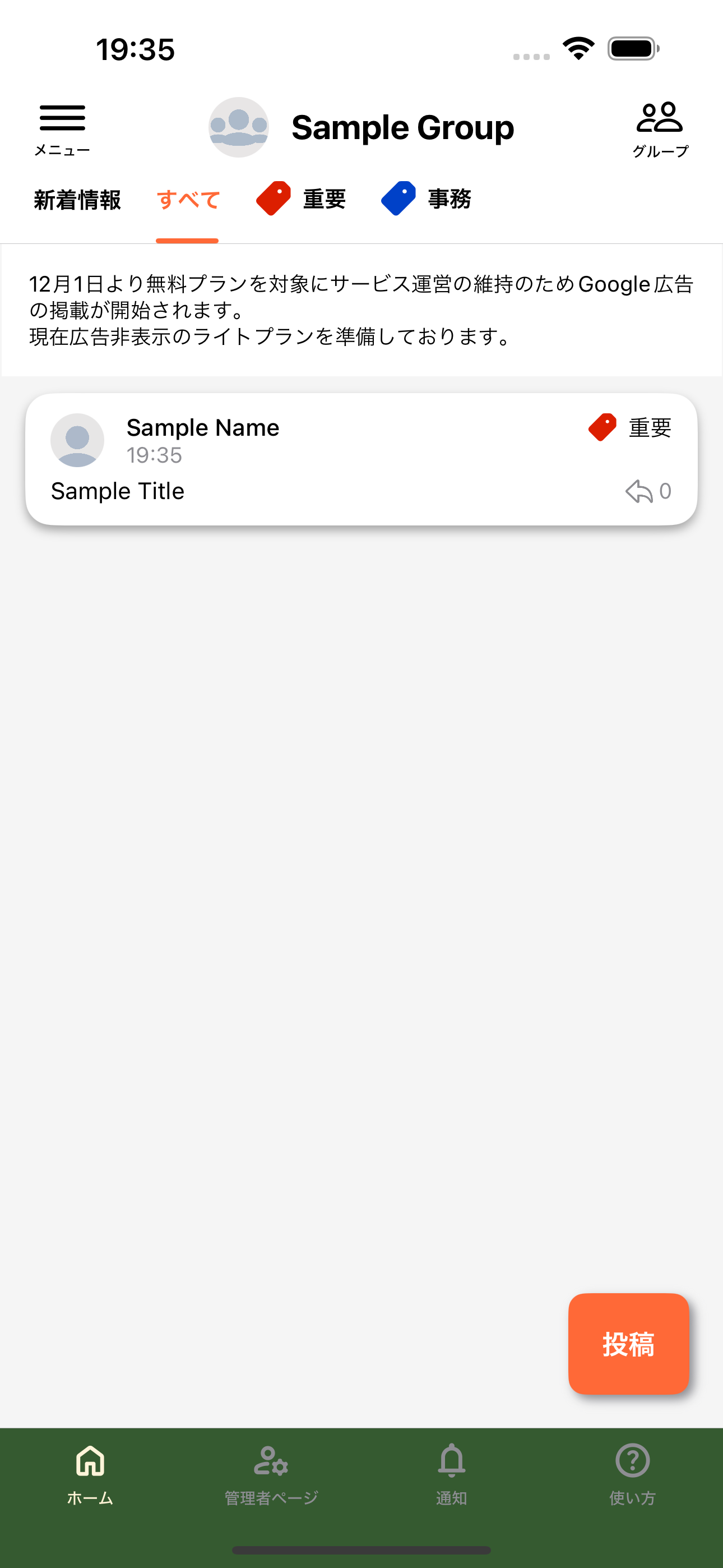Viewport: 723px width, 1568px height.
Task: Tap the reply arrow on Sample Title
Action: tap(639, 491)
